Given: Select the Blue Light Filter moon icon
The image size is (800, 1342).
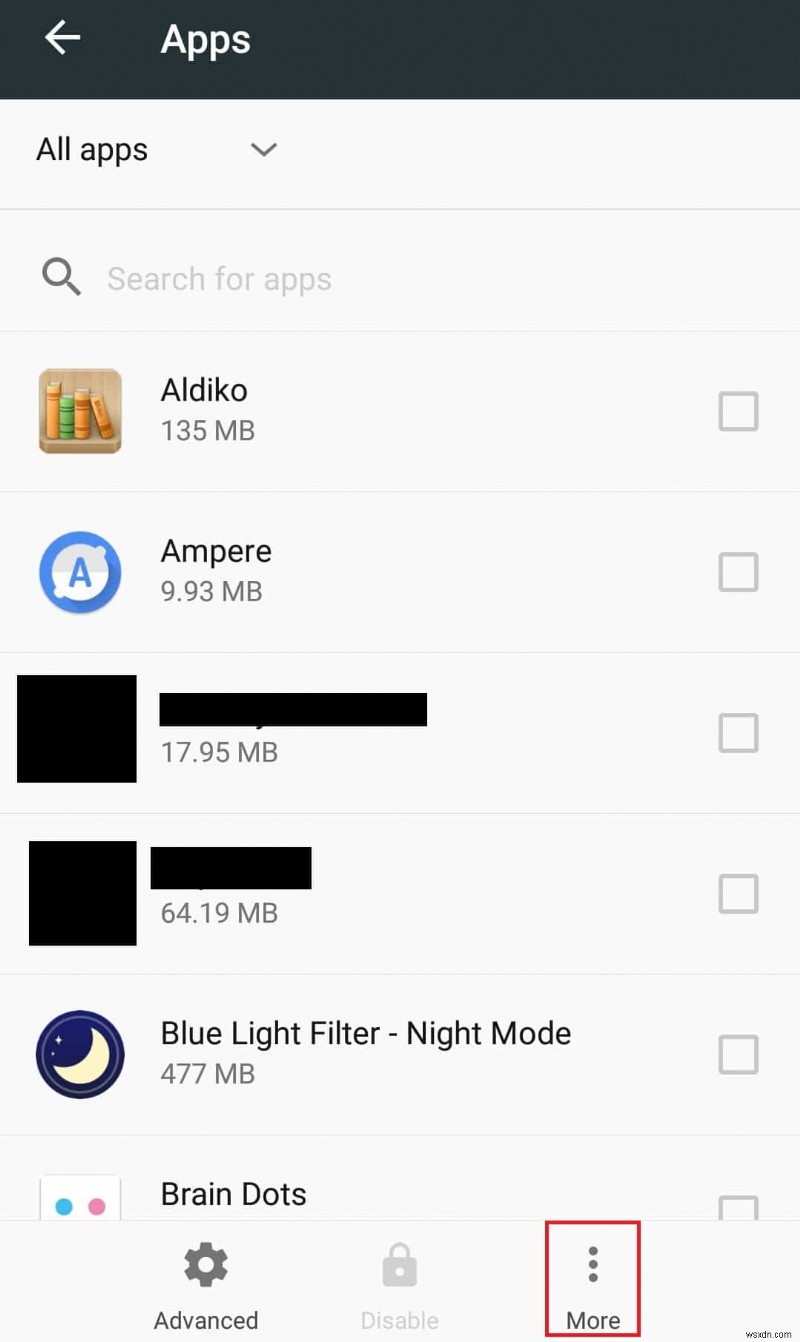Looking at the screenshot, I should coord(79,1054).
